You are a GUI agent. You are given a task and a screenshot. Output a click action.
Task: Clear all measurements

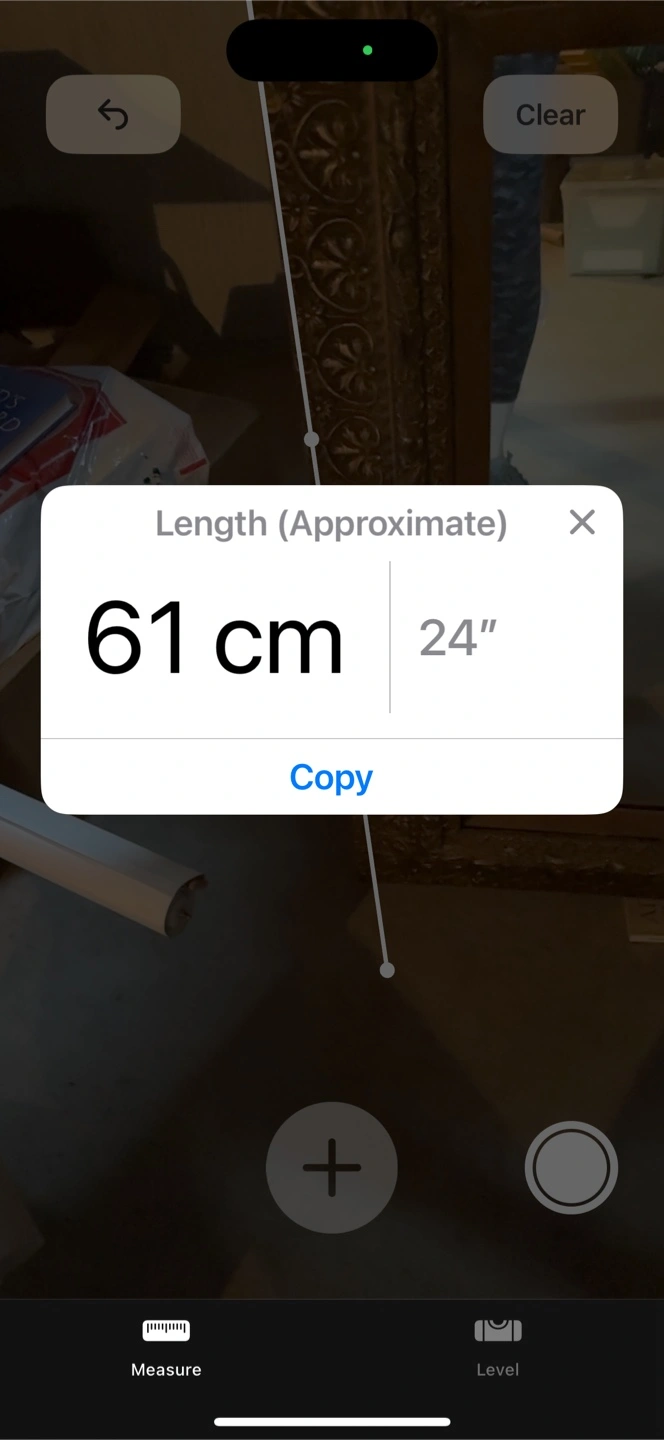click(550, 115)
